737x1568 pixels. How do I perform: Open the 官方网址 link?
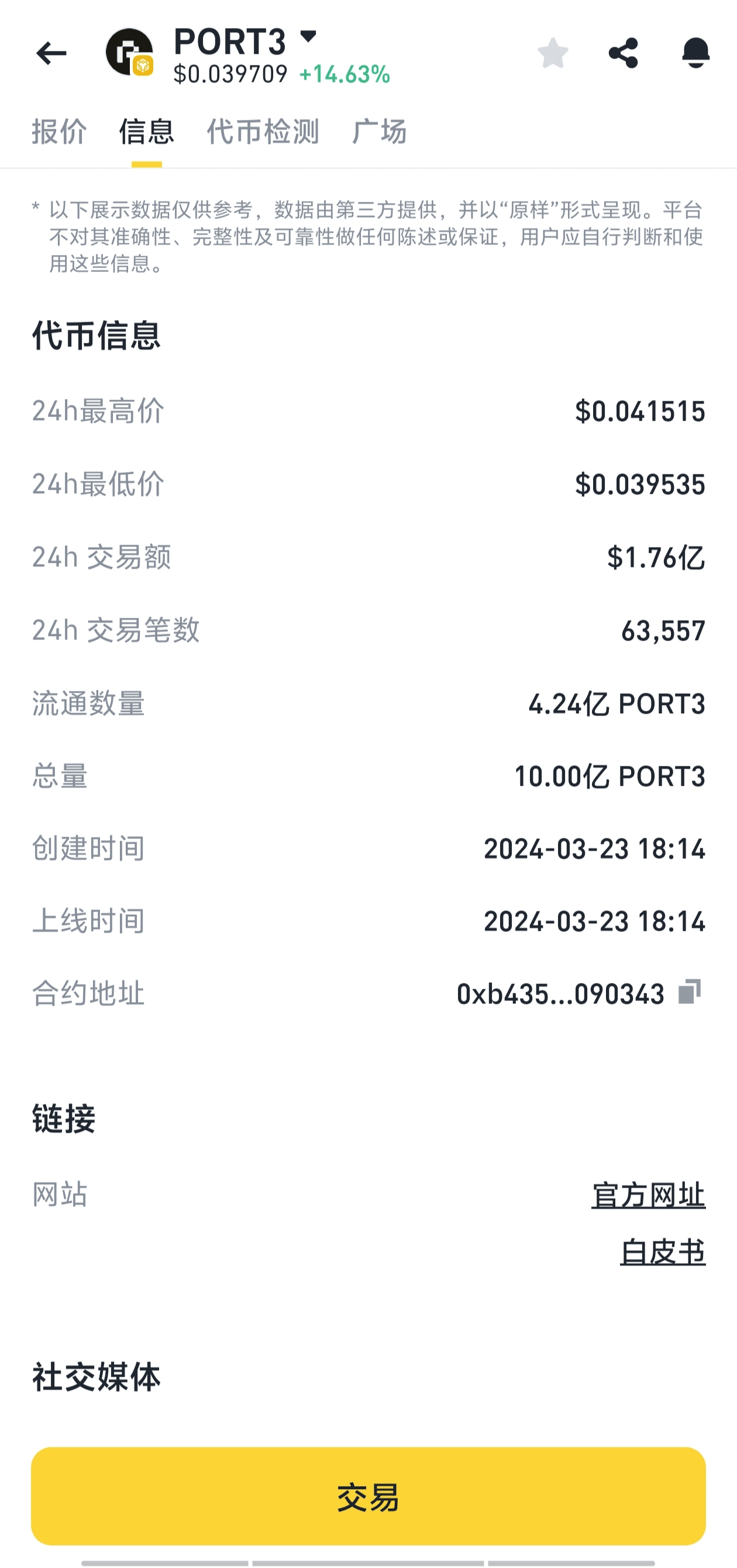[648, 1195]
